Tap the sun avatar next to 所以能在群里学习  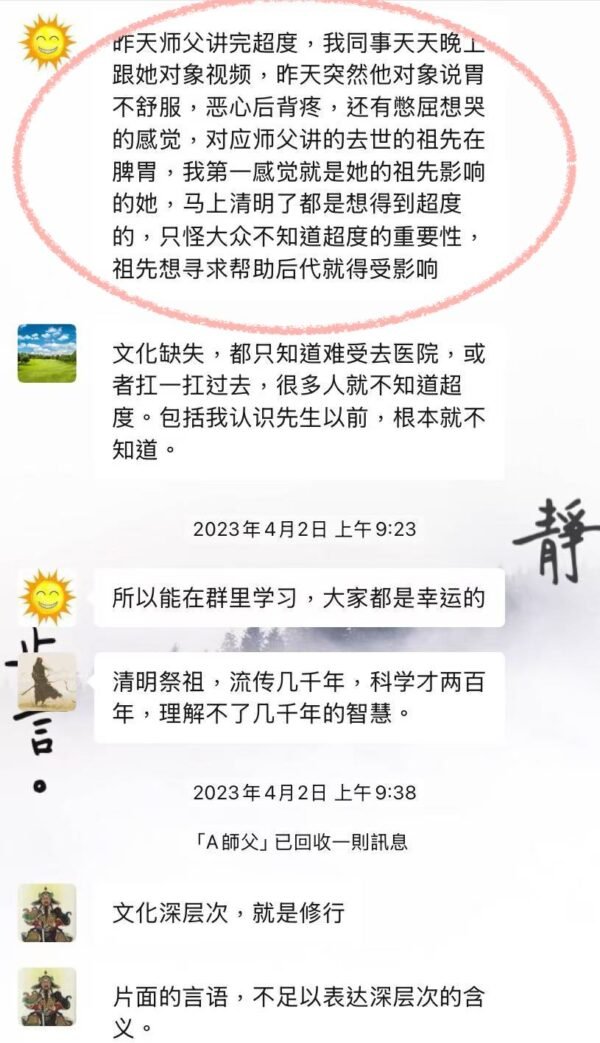click(47, 597)
